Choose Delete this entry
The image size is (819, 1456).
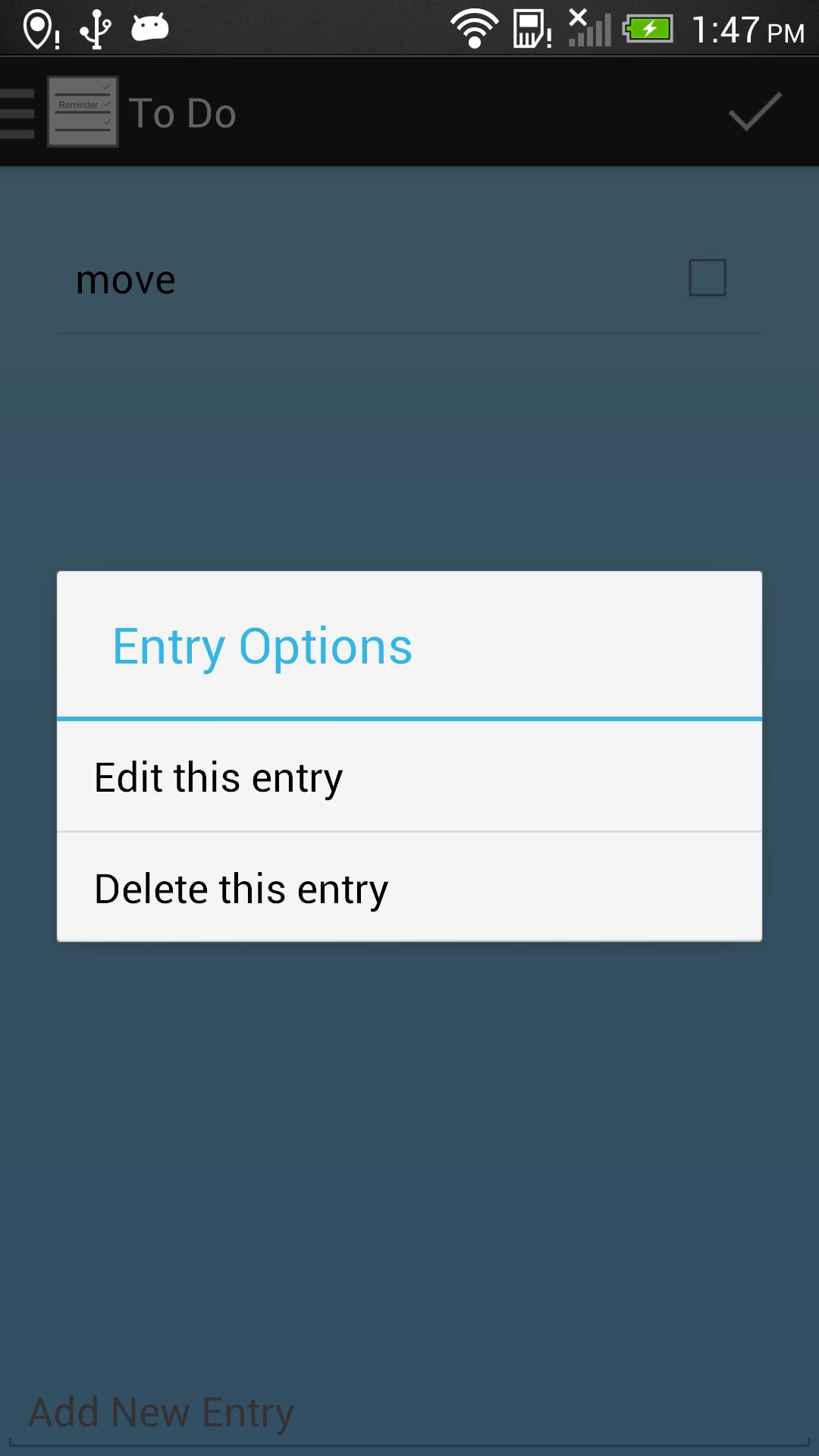(x=409, y=888)
